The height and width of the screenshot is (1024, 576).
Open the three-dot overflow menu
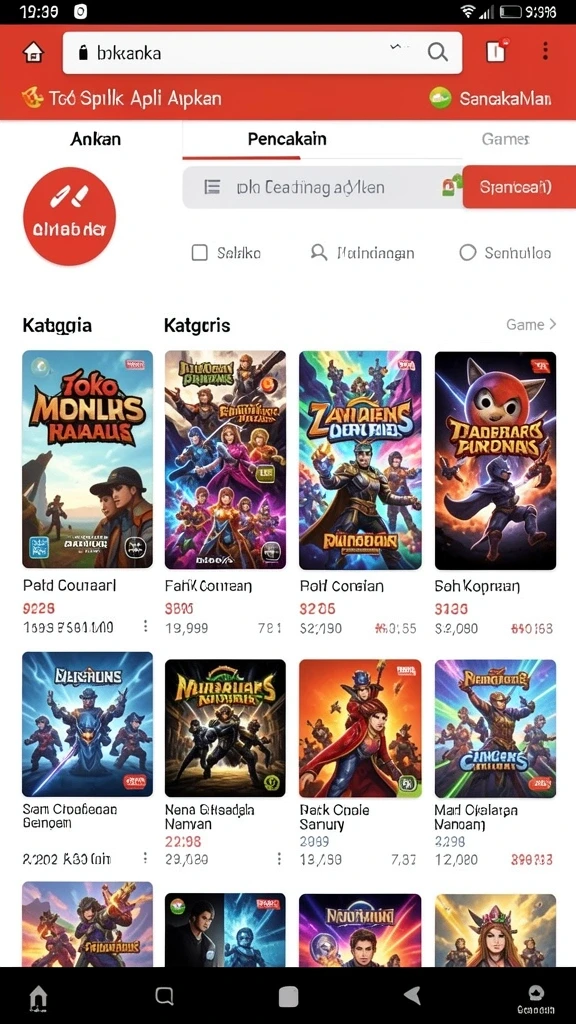click(x=545, y=51)
